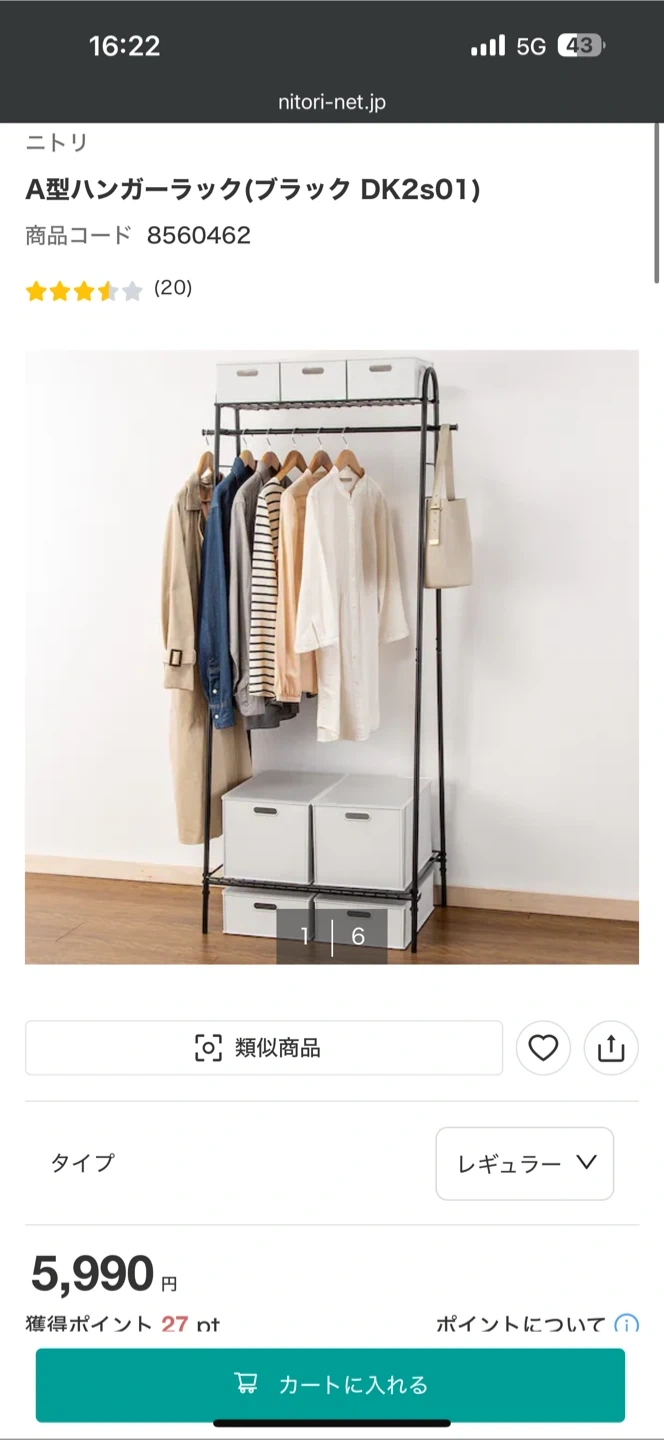The image size is (664, 1440).
Task: Share this product page
Action: click(x=611, y=1048)
